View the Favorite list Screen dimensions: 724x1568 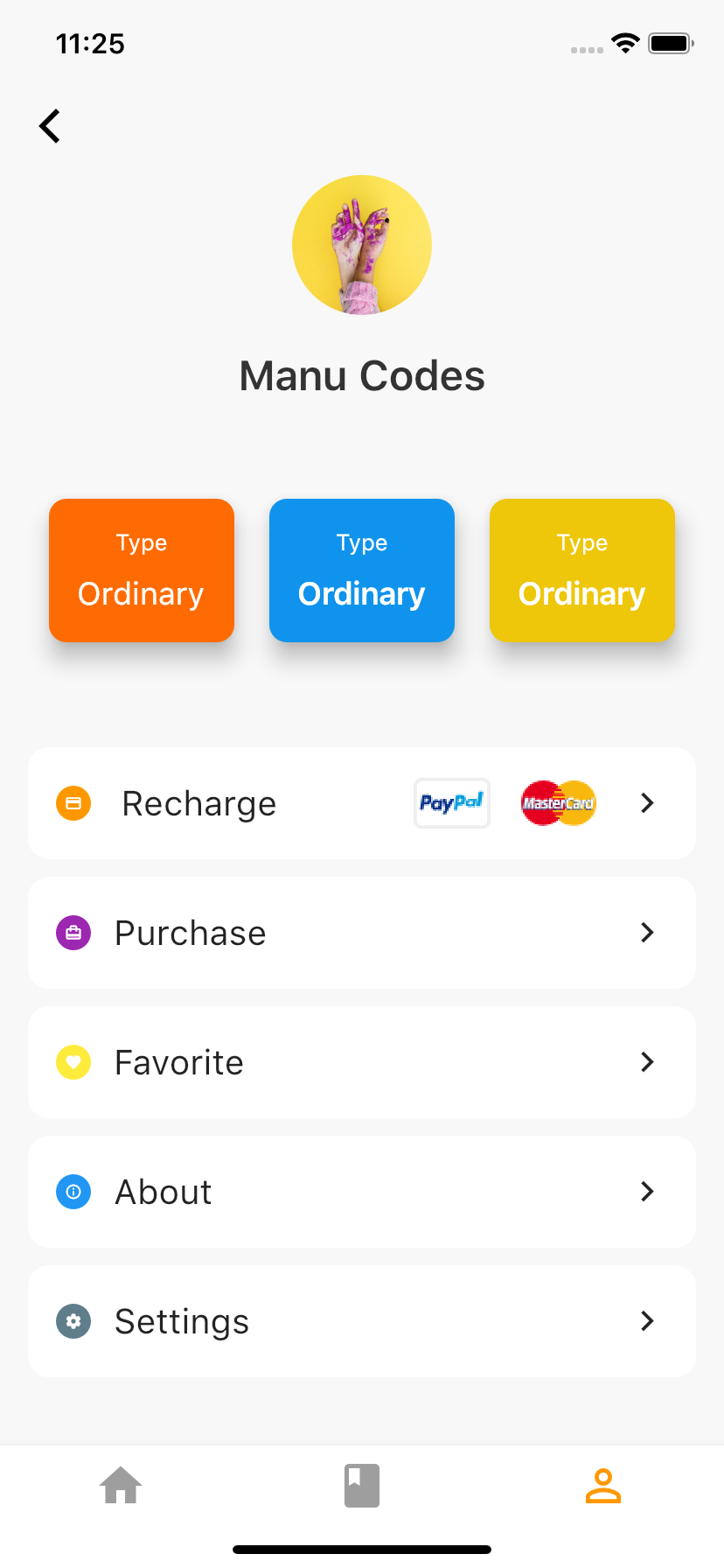(362, 1062)
